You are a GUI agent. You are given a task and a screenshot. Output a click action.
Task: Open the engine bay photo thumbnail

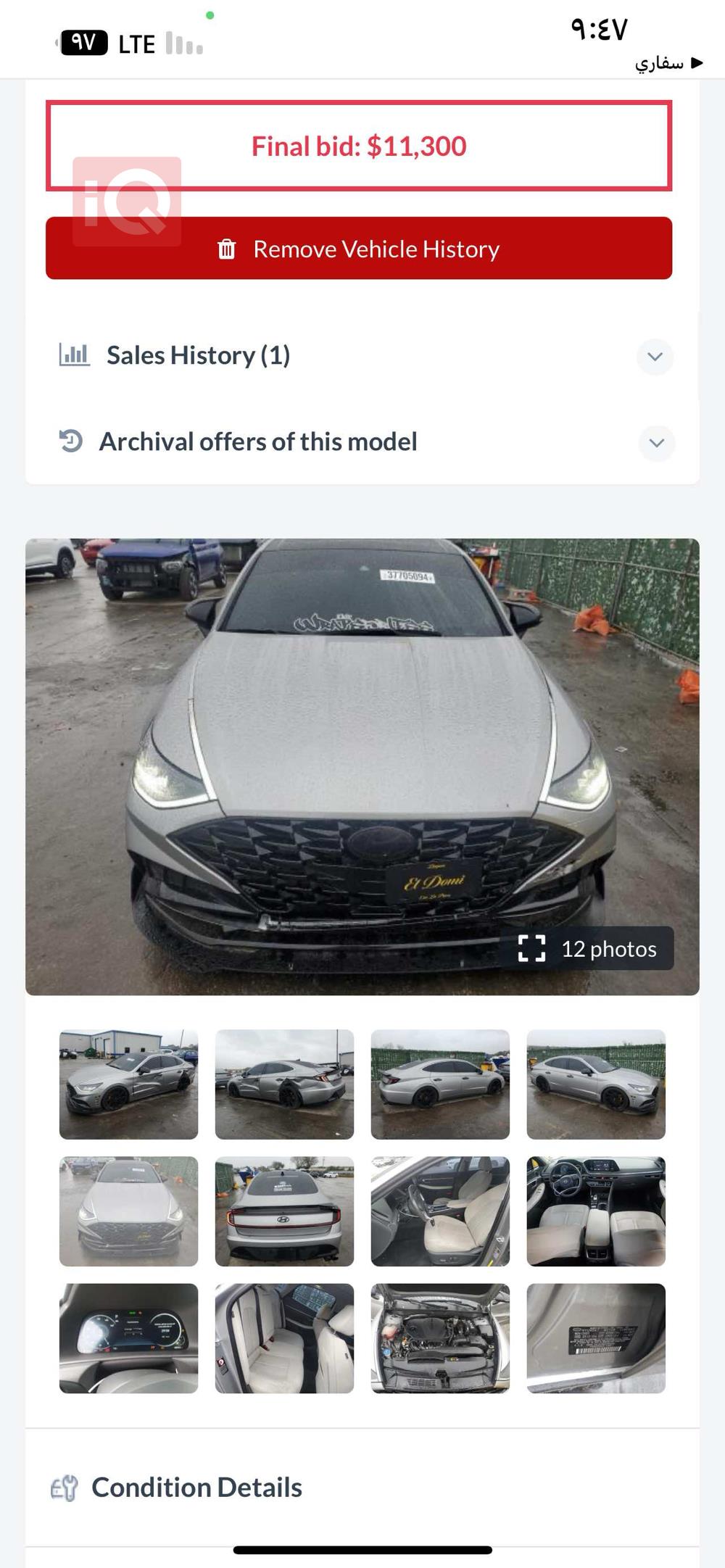[x=440, y=1338]
